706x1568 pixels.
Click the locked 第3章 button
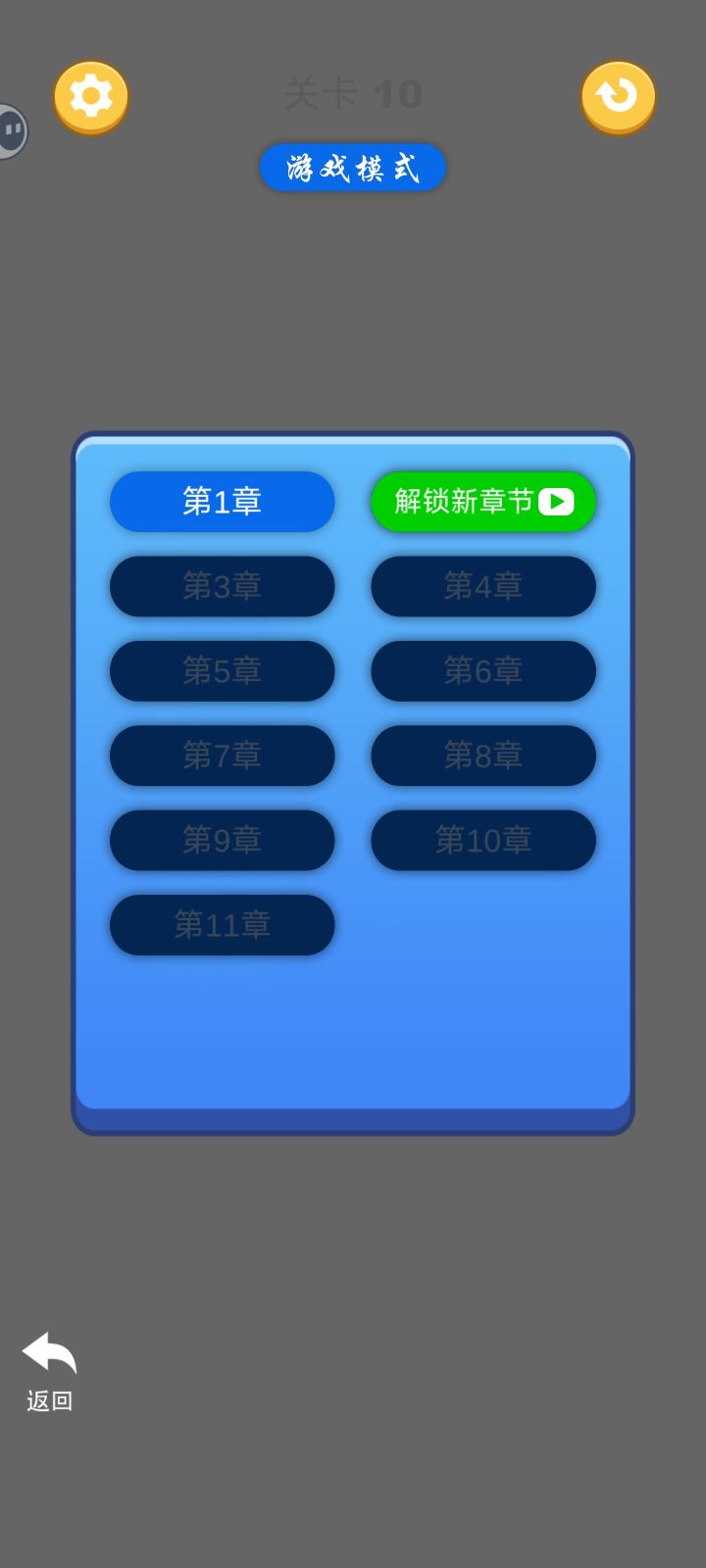click(222, 586)
